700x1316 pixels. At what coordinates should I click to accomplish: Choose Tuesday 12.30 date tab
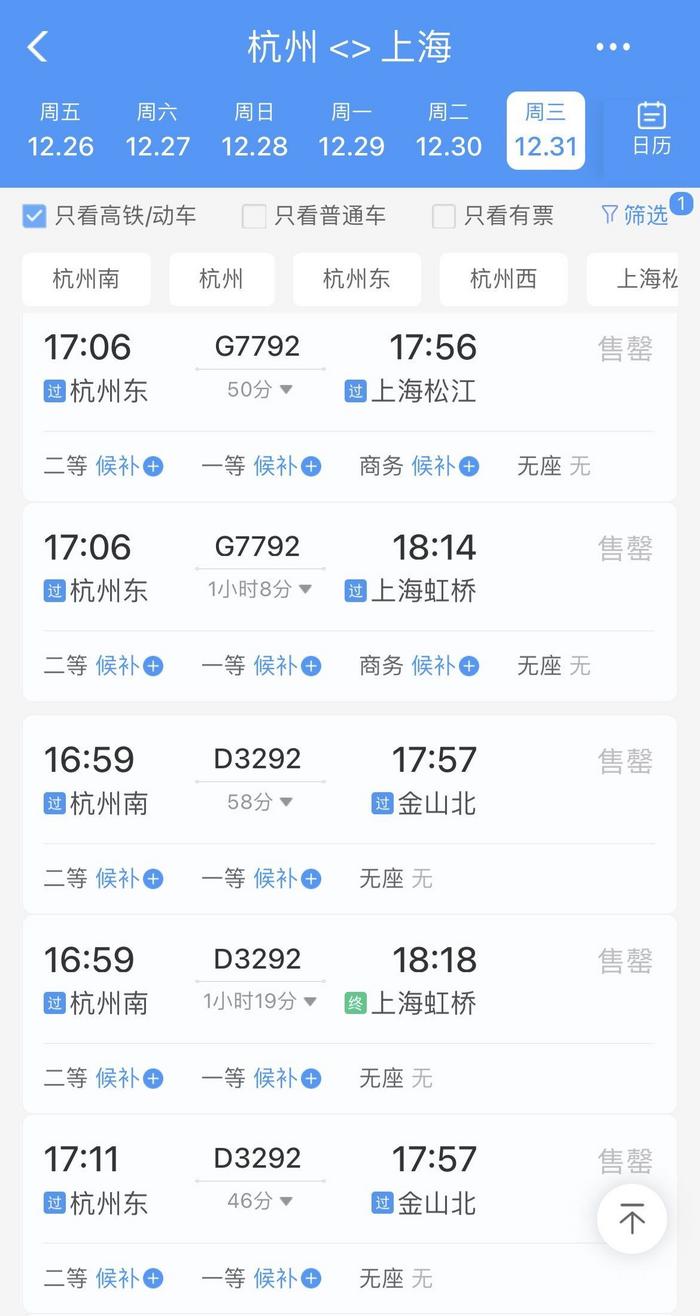pyautogui.click(x=449, y=131)
